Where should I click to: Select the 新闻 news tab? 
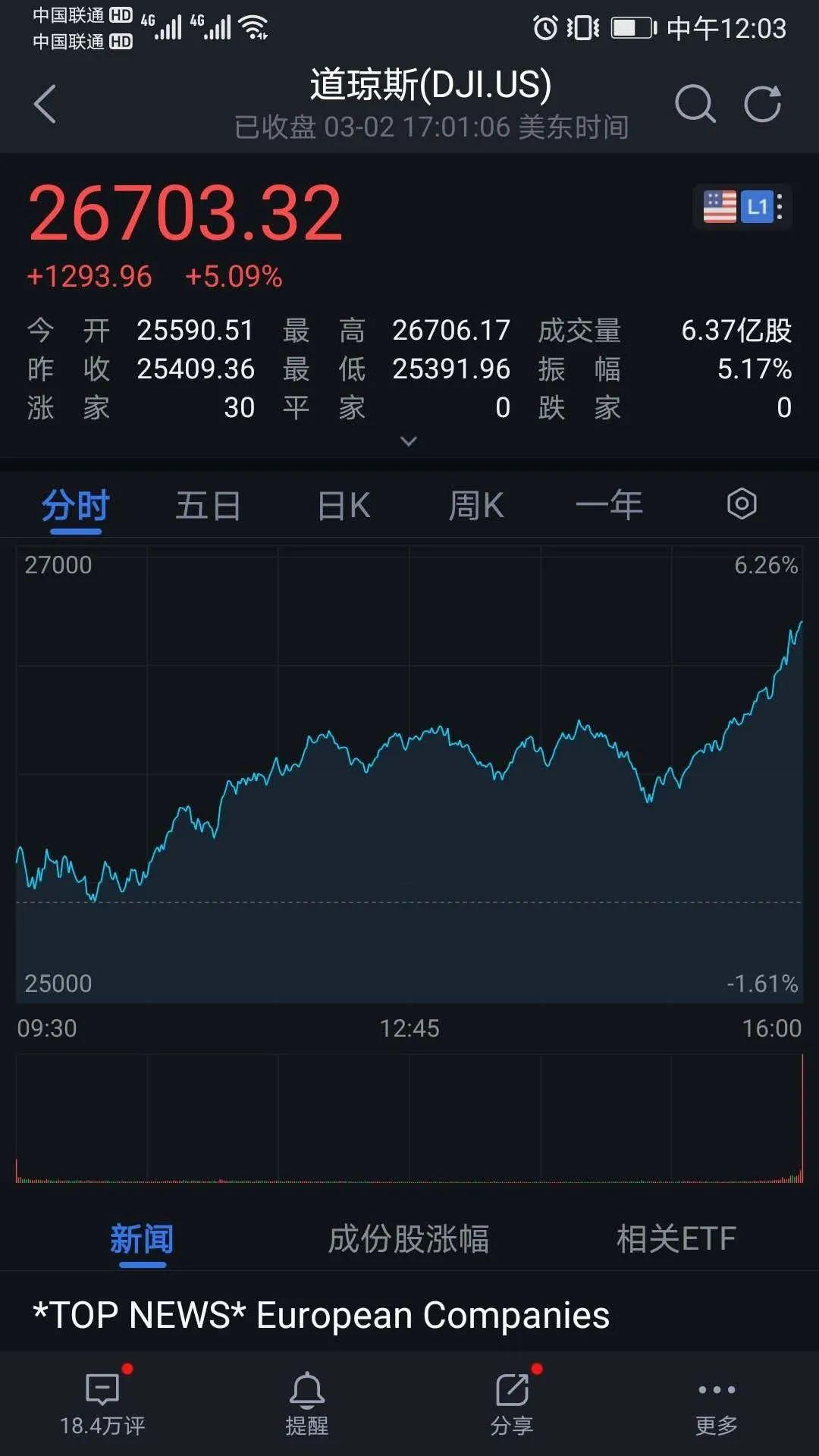pyautogui.click(x=142, y=1239)
